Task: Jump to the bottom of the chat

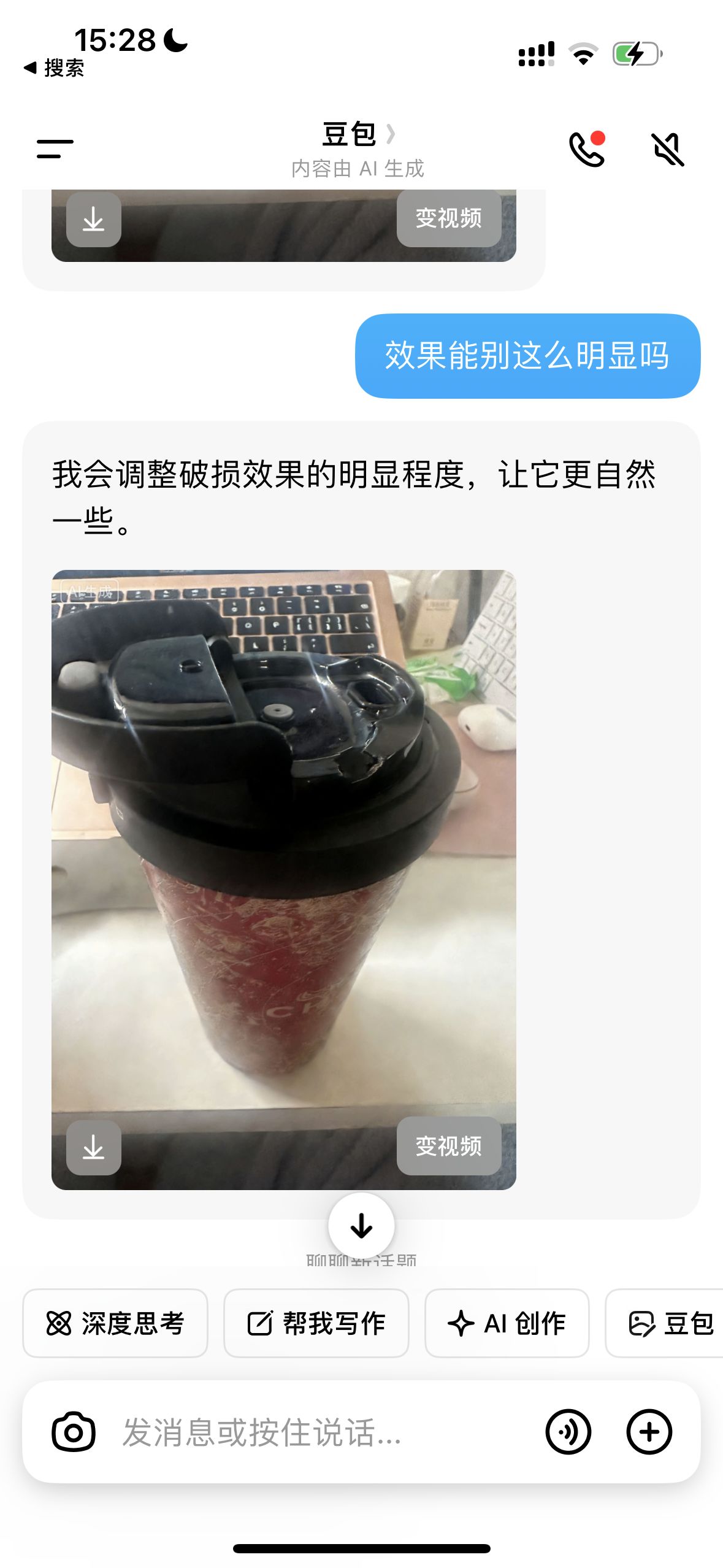Action: coord(361,1226)
